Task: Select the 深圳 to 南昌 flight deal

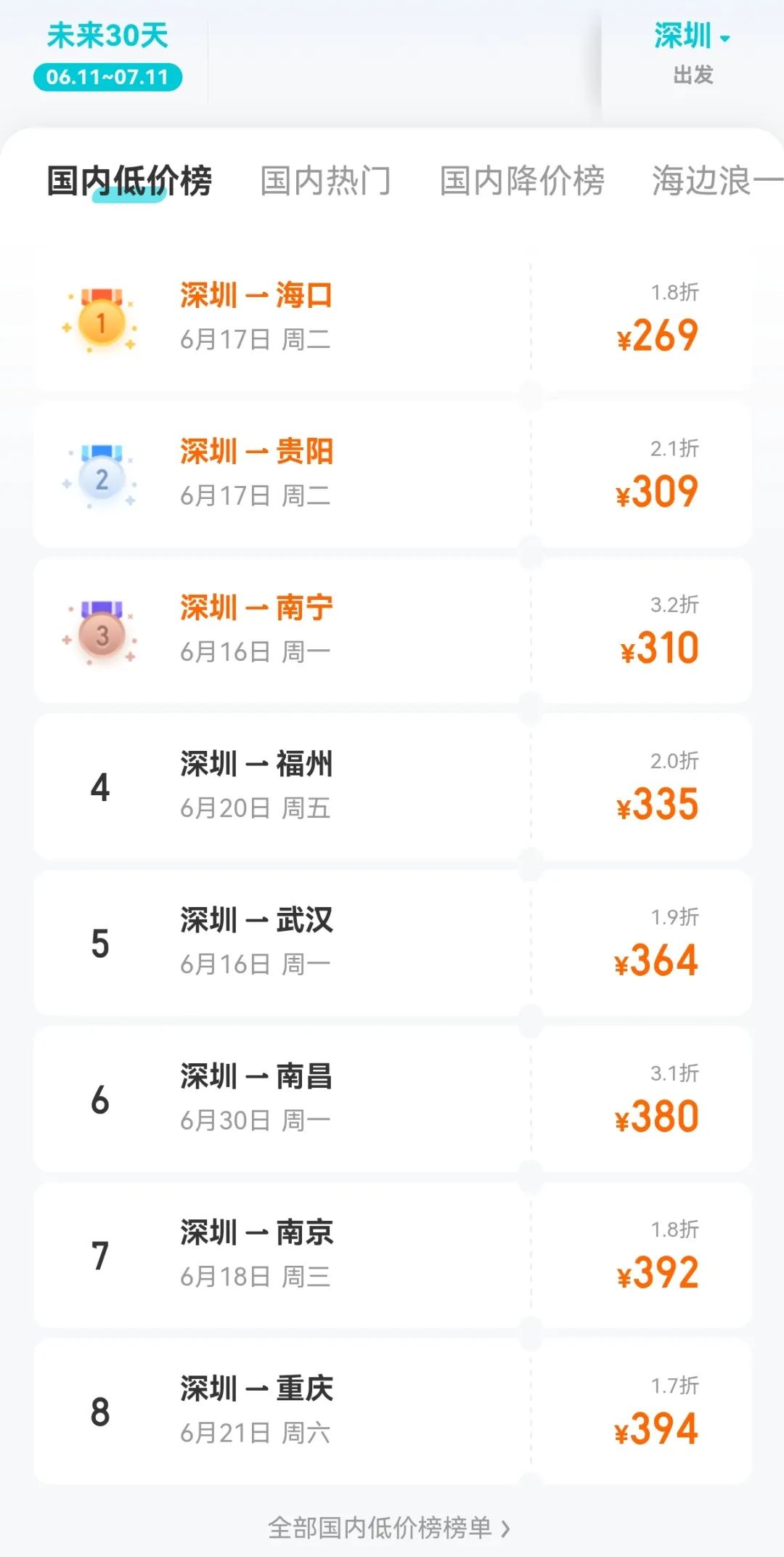Action: click(392, 1098)
